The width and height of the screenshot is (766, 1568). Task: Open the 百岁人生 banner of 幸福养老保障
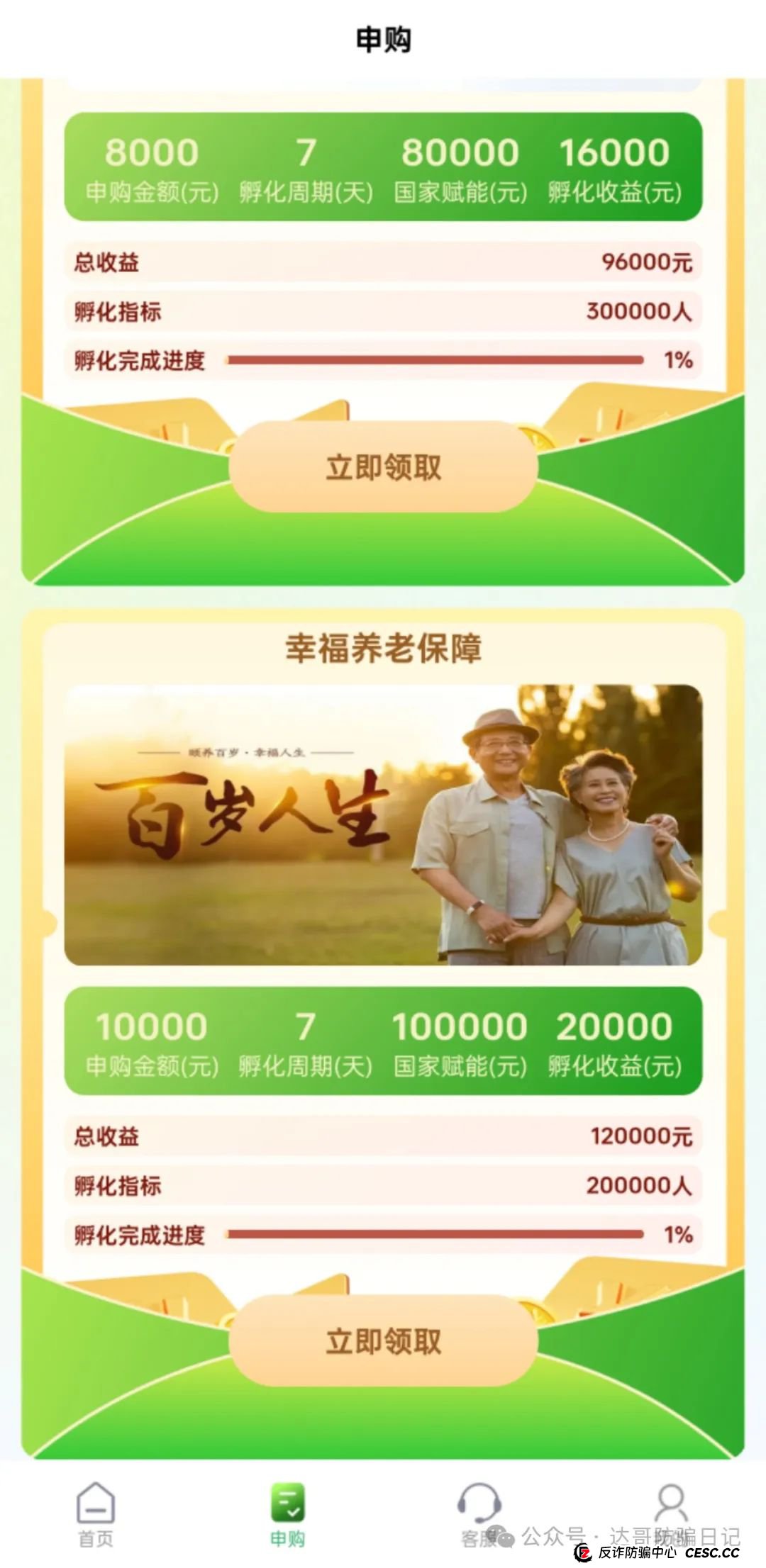click(x=383, y=824)
